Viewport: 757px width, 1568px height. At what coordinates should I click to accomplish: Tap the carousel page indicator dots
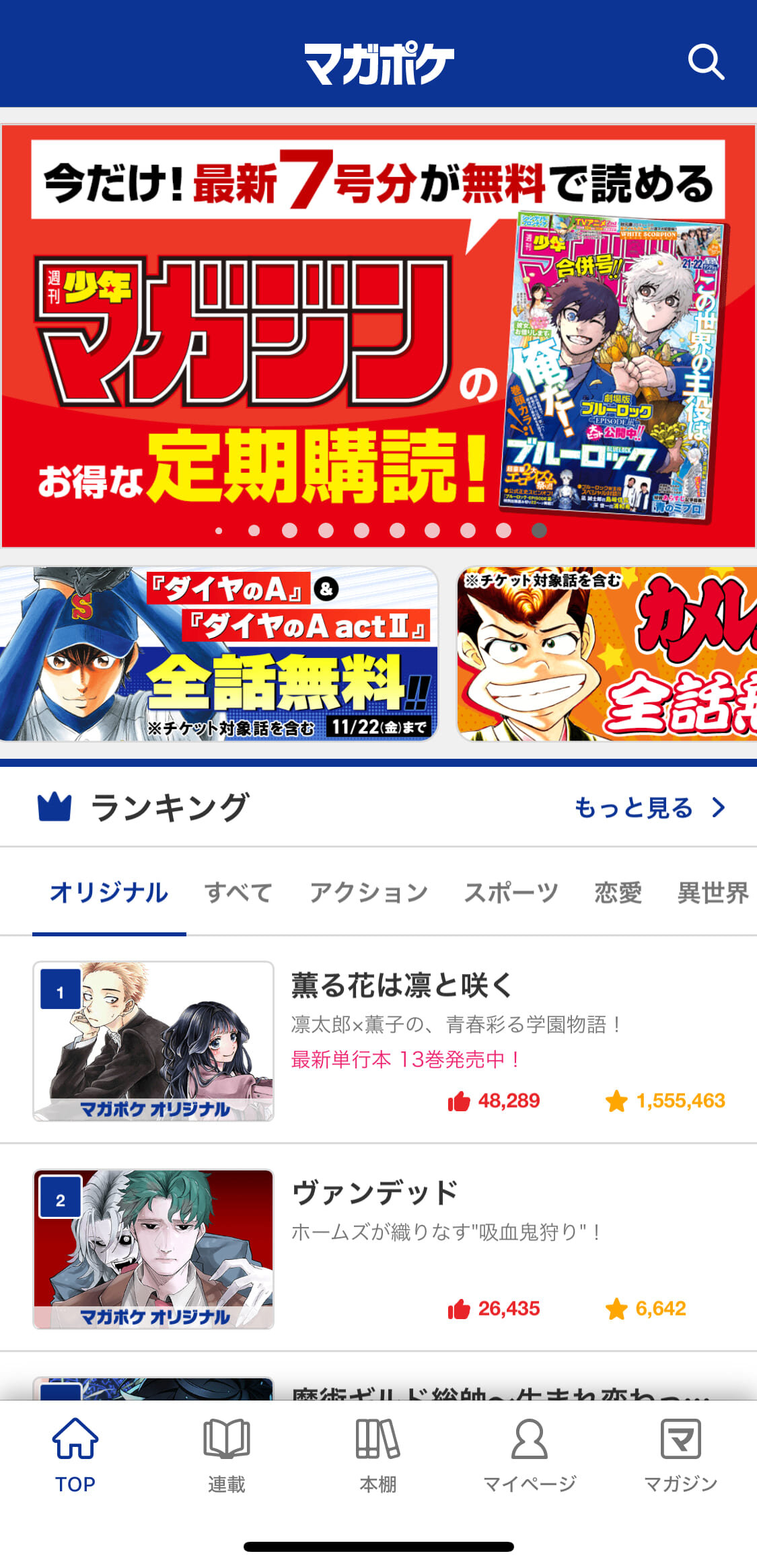click(378, 531)
